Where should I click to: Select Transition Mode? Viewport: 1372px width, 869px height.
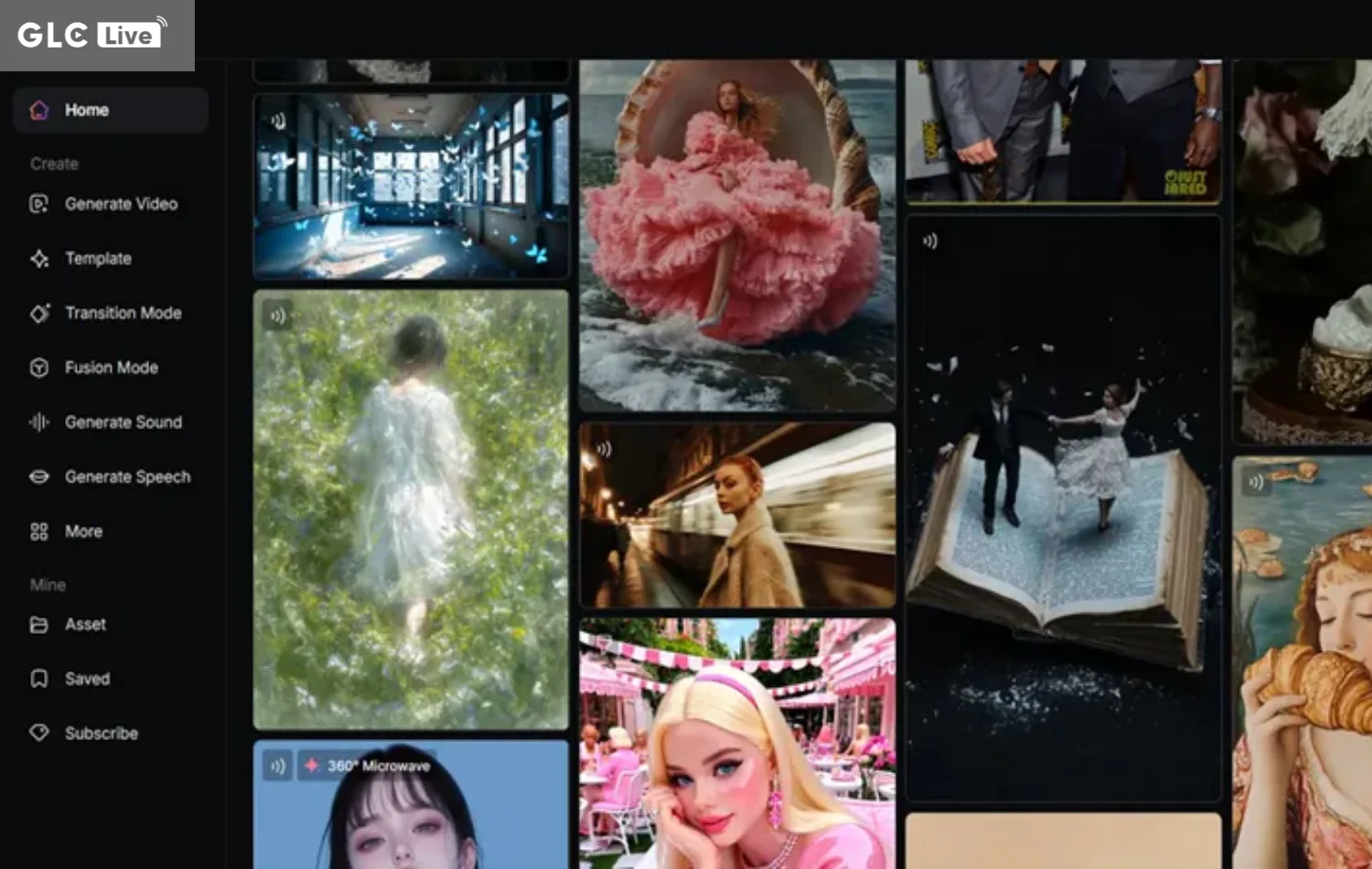122,313
